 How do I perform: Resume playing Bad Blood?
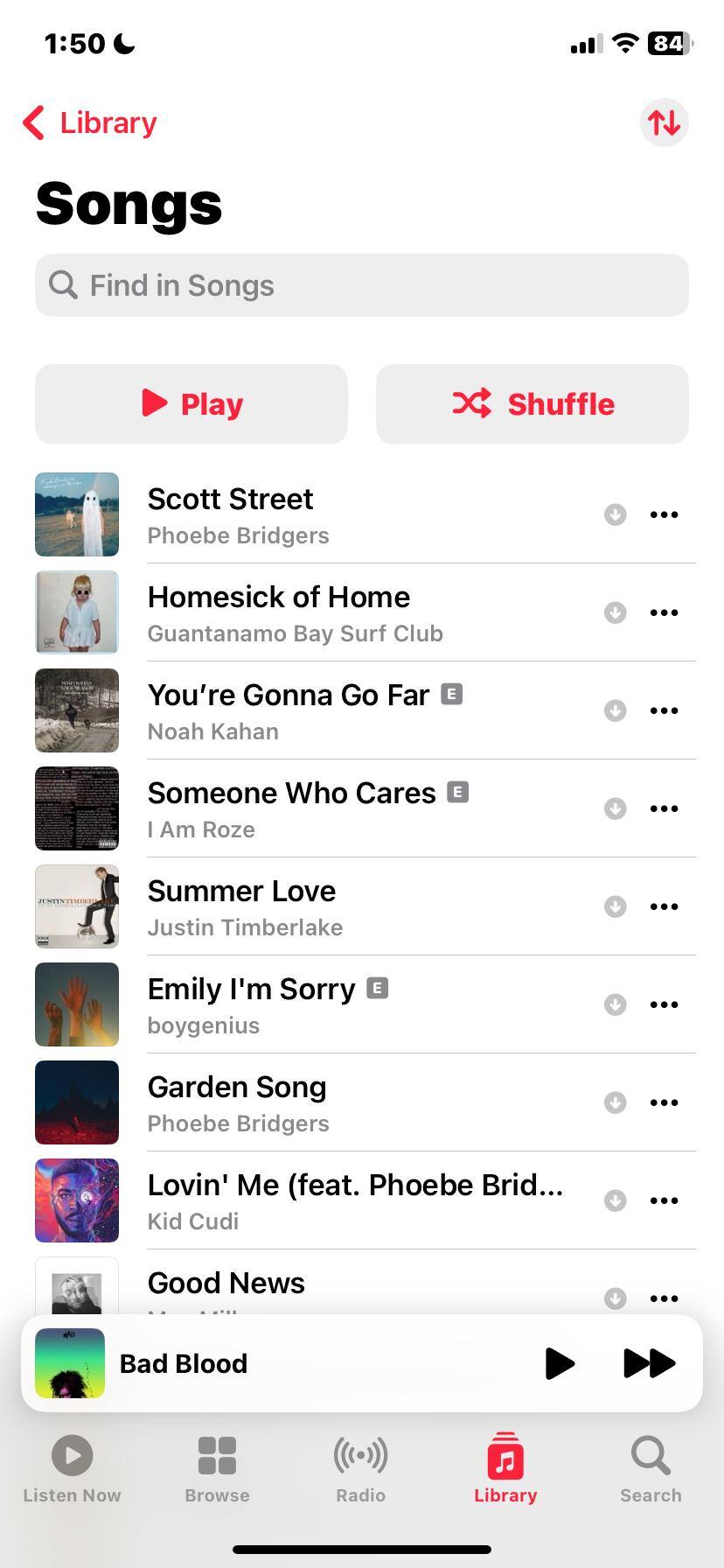pos(560,1363)
